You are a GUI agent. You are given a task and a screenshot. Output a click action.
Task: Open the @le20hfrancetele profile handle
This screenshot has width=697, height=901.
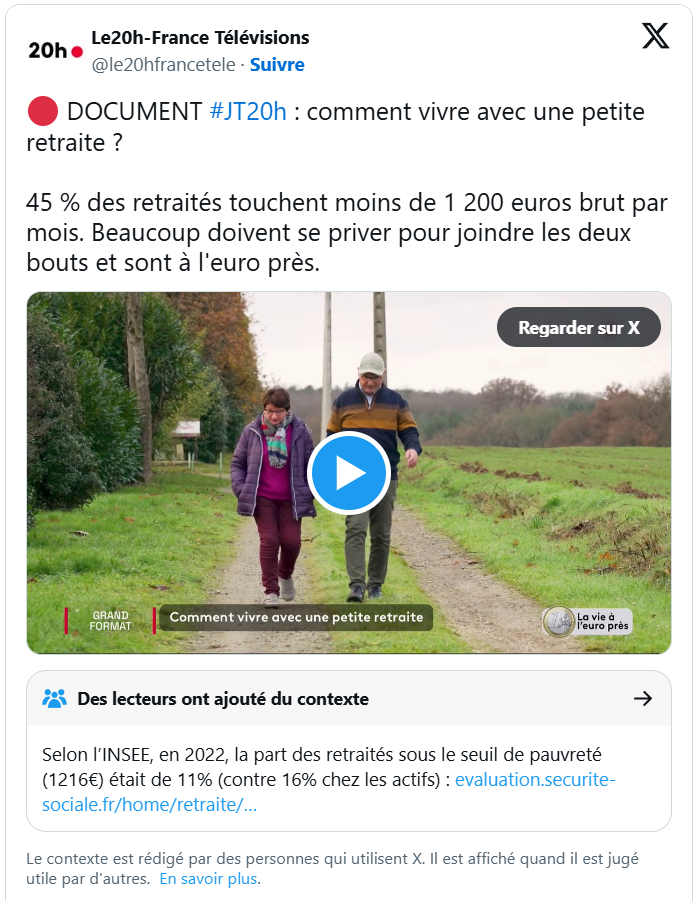pos(163,65)
